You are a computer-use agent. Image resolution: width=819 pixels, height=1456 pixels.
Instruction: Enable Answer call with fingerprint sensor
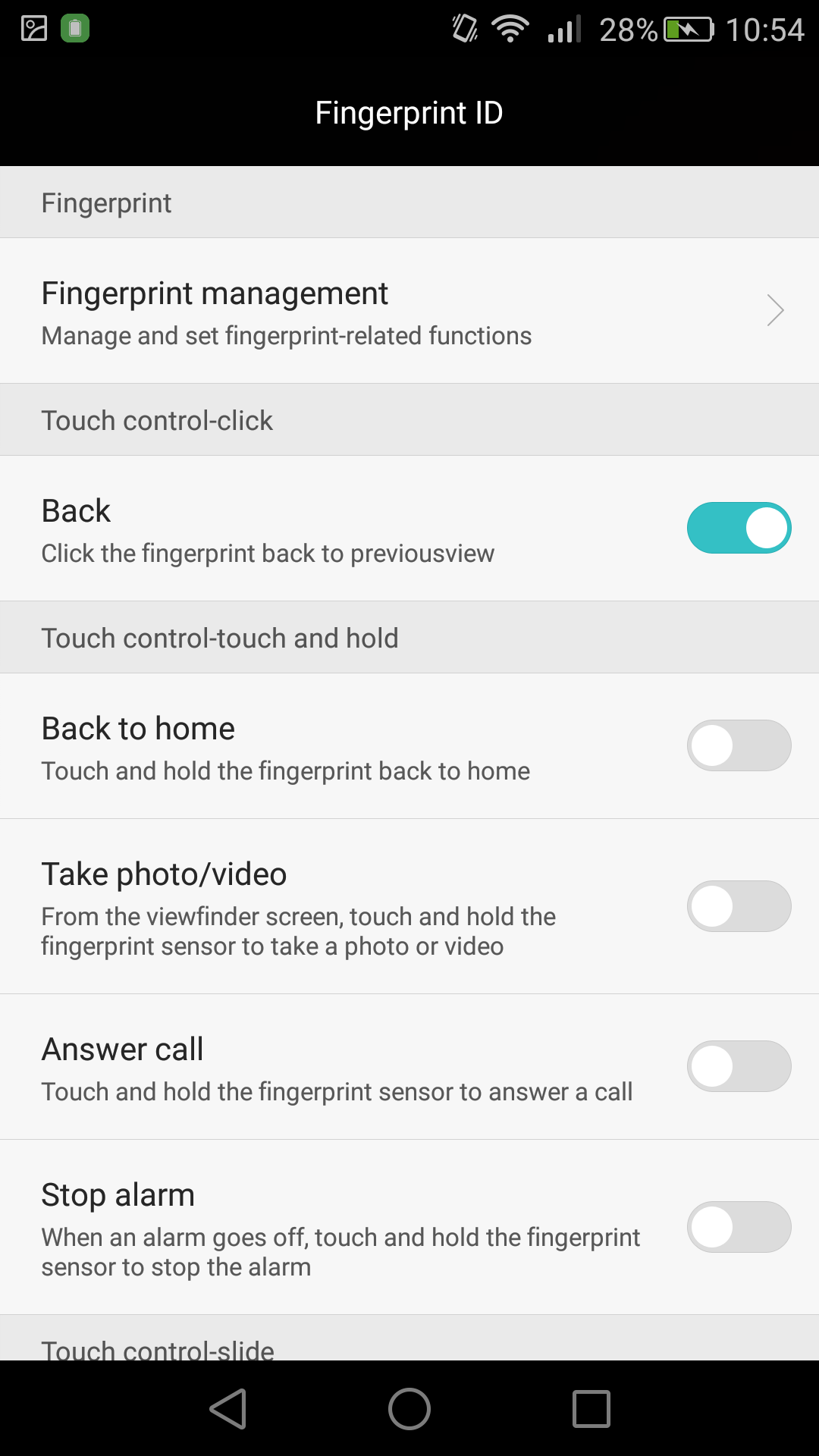tap(739, 1066)
